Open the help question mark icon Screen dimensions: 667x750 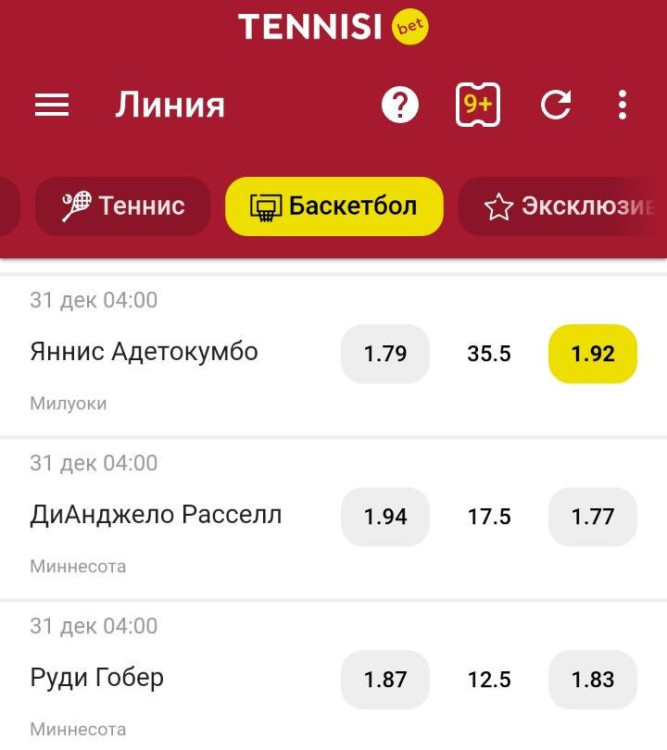point(400,105)
